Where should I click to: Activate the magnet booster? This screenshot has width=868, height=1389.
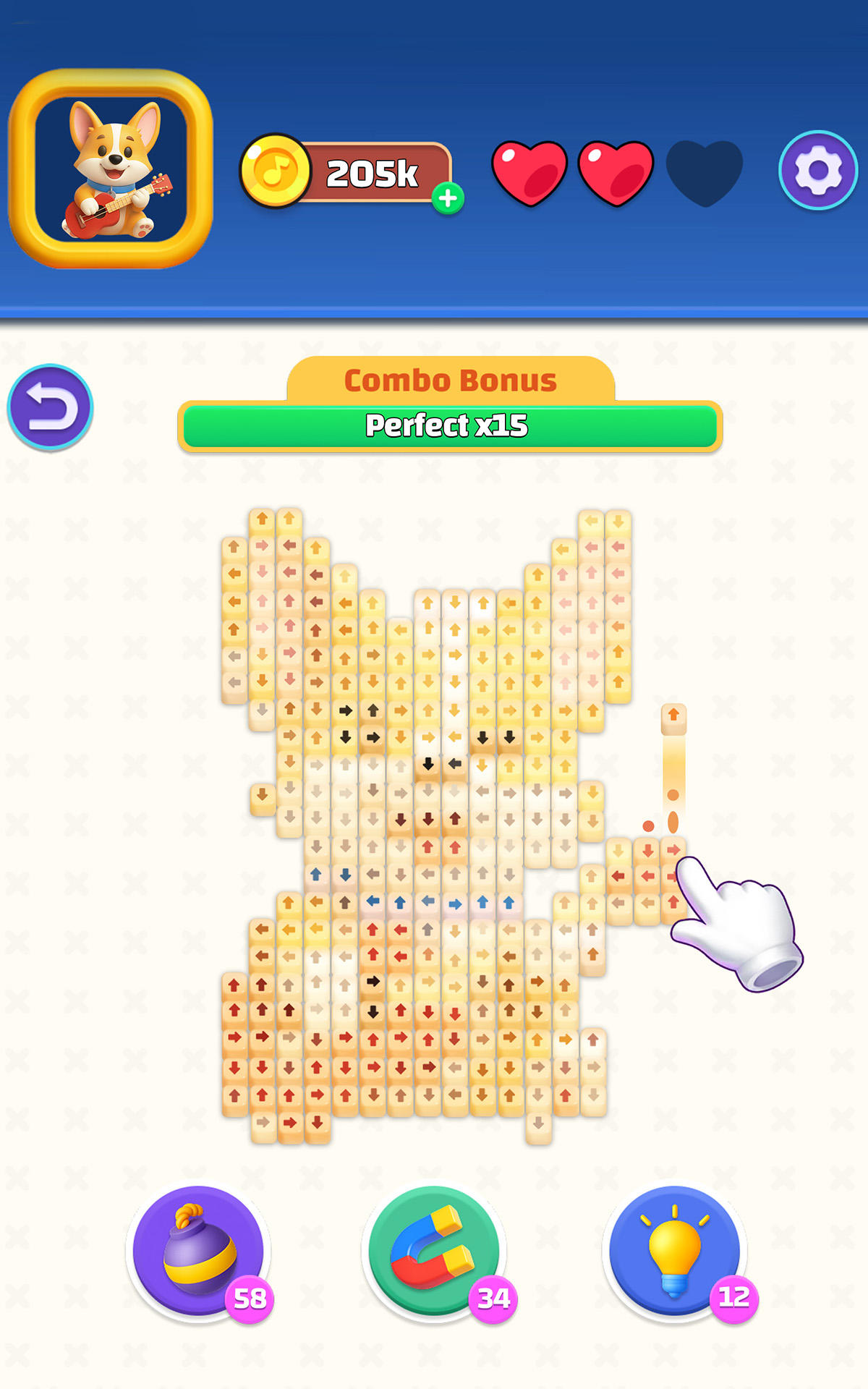[434, 1252]
